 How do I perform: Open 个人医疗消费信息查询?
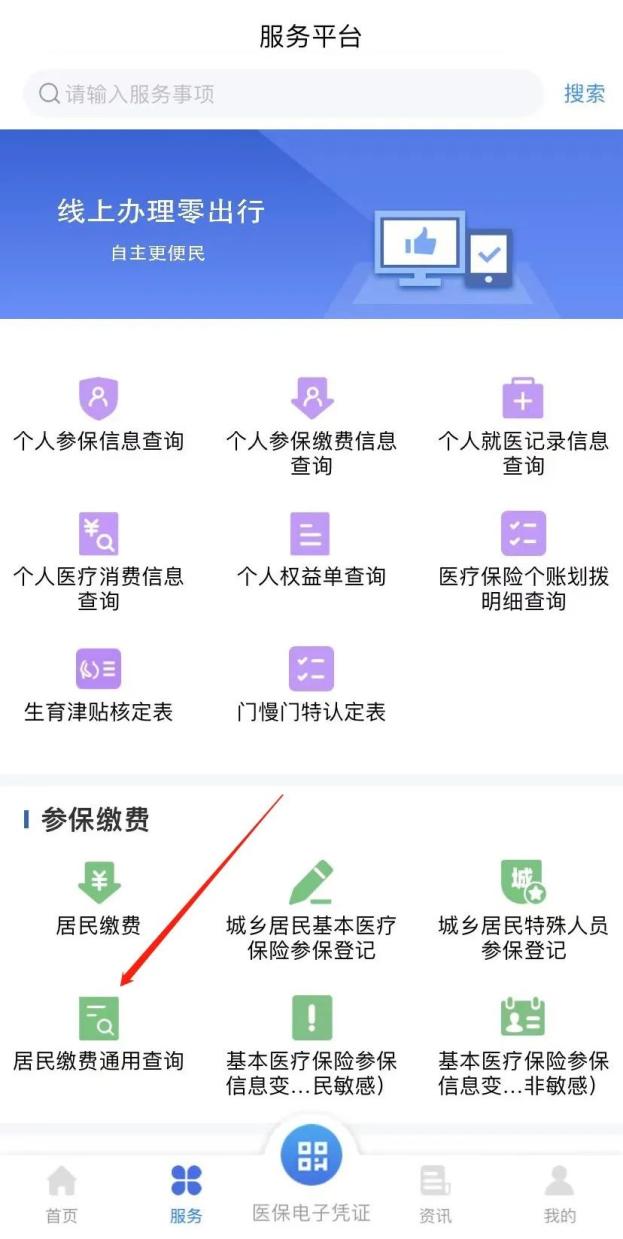(x=98, y=560)
